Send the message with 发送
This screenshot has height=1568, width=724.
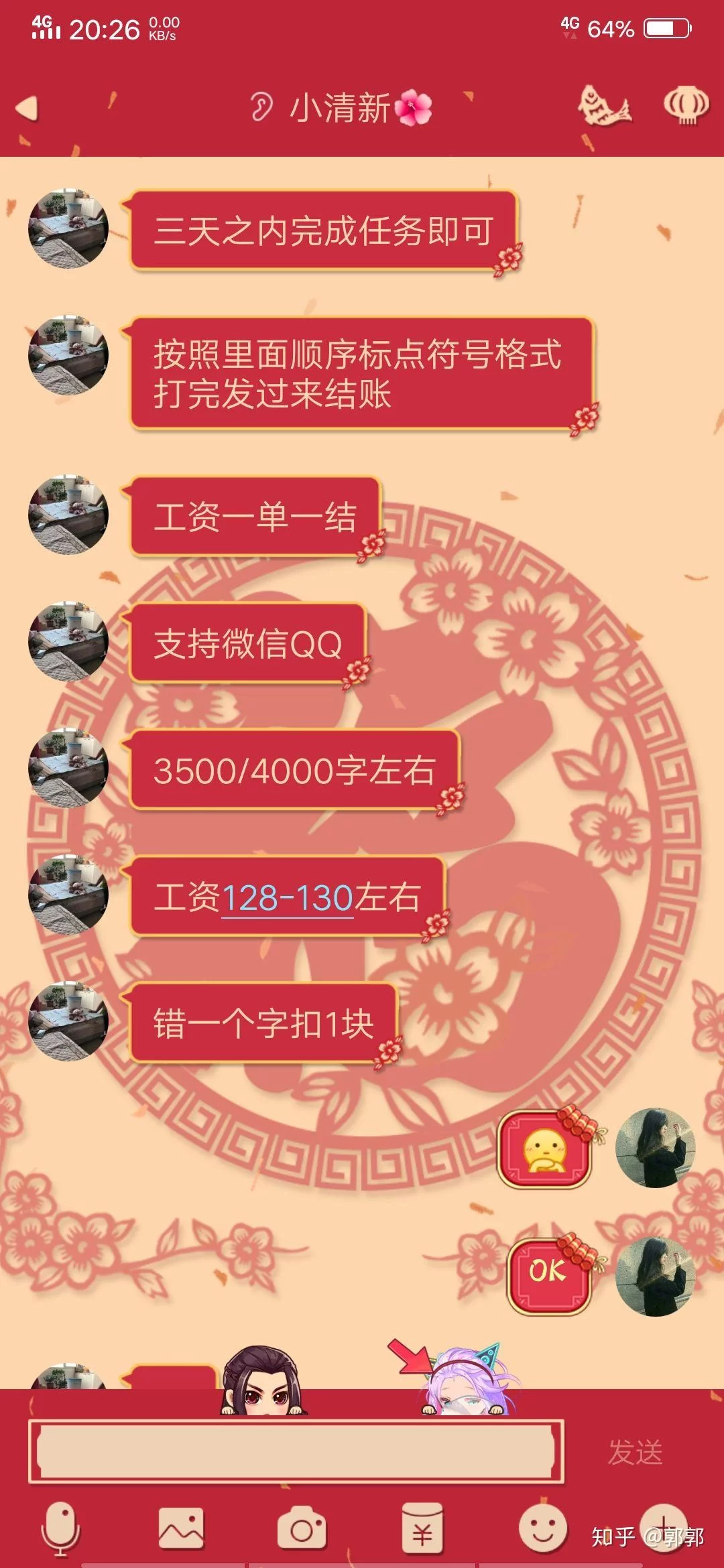click(635, 1452)
